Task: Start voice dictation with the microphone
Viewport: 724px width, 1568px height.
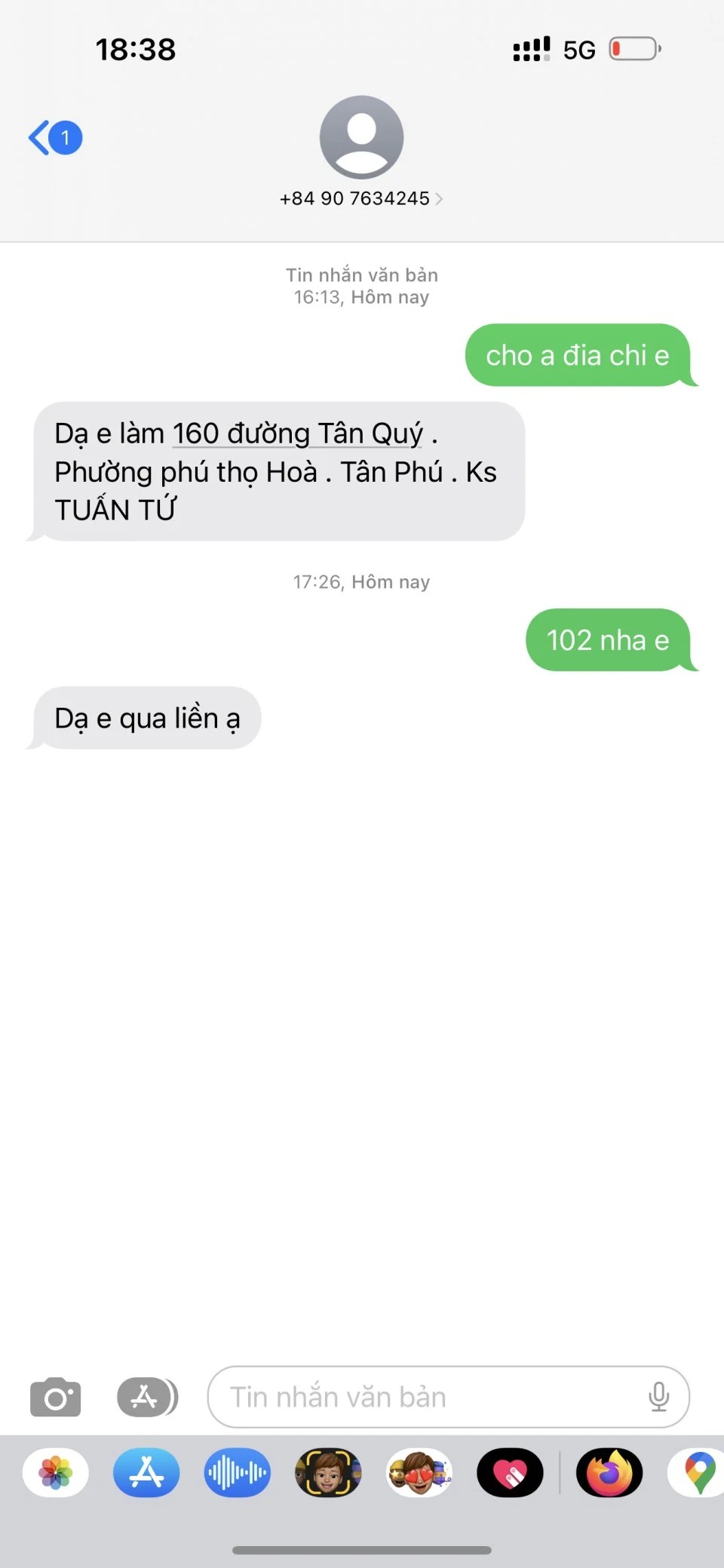Action: coord(658,1397)
